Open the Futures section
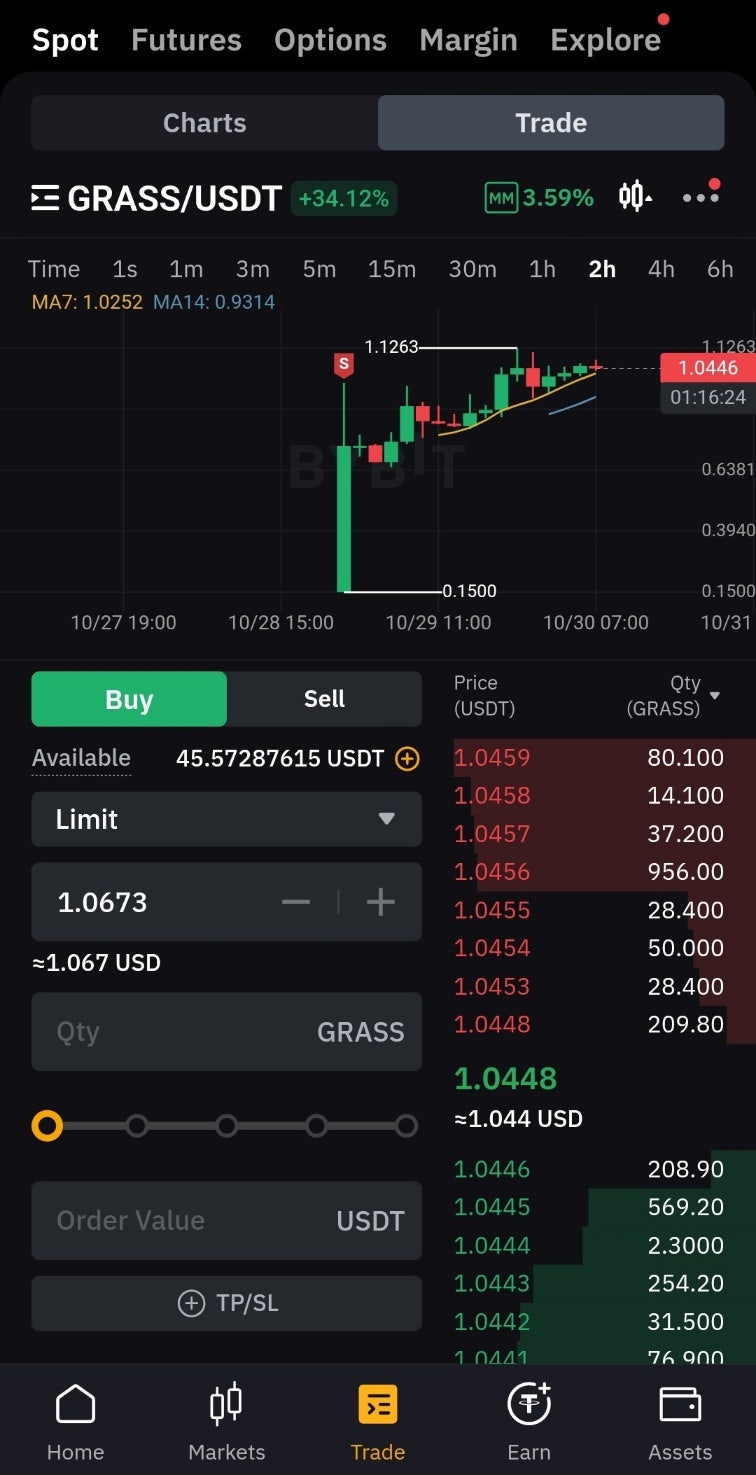This screenshot has width=756, height=1475. tap(186, 40)
